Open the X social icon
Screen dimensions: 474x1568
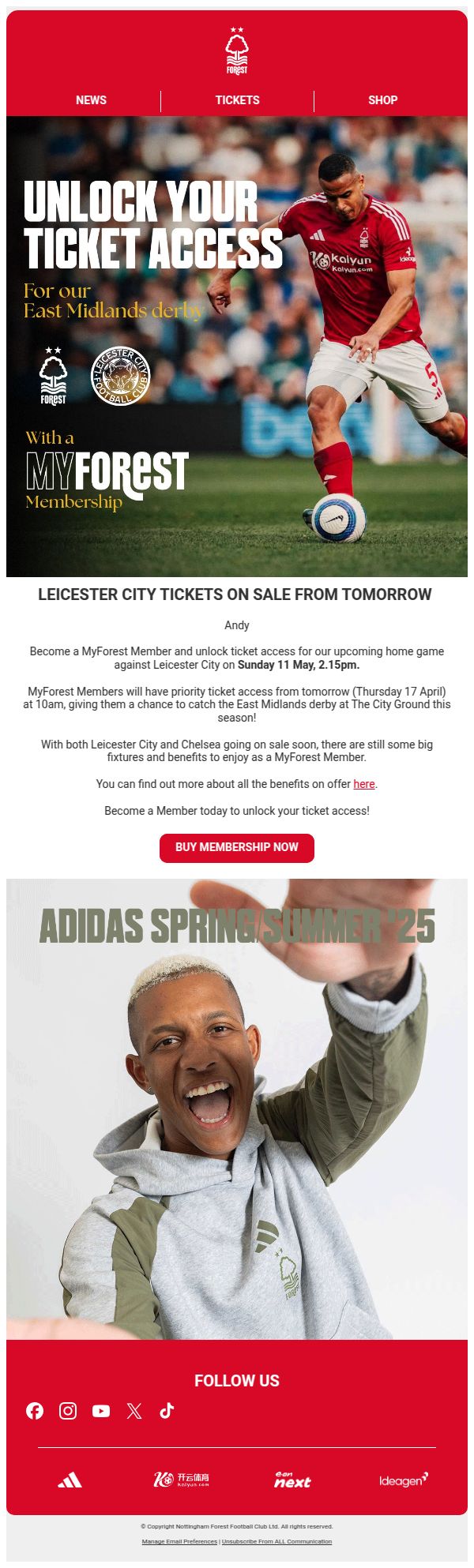tap(134, 1411)
